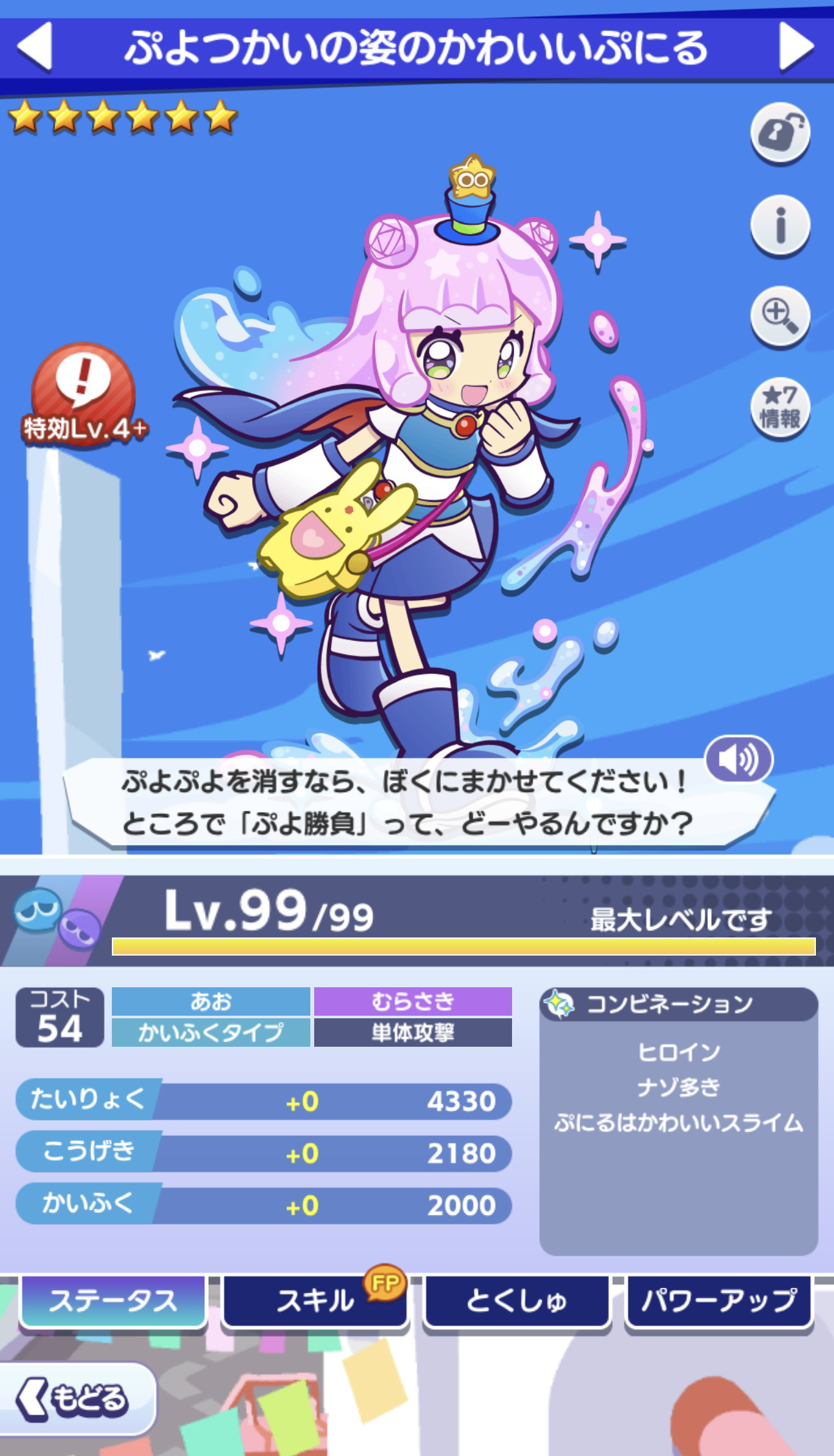834x1456 pixels.
Task: Go to the previous character with the left arrow
Action: point(34,47)
